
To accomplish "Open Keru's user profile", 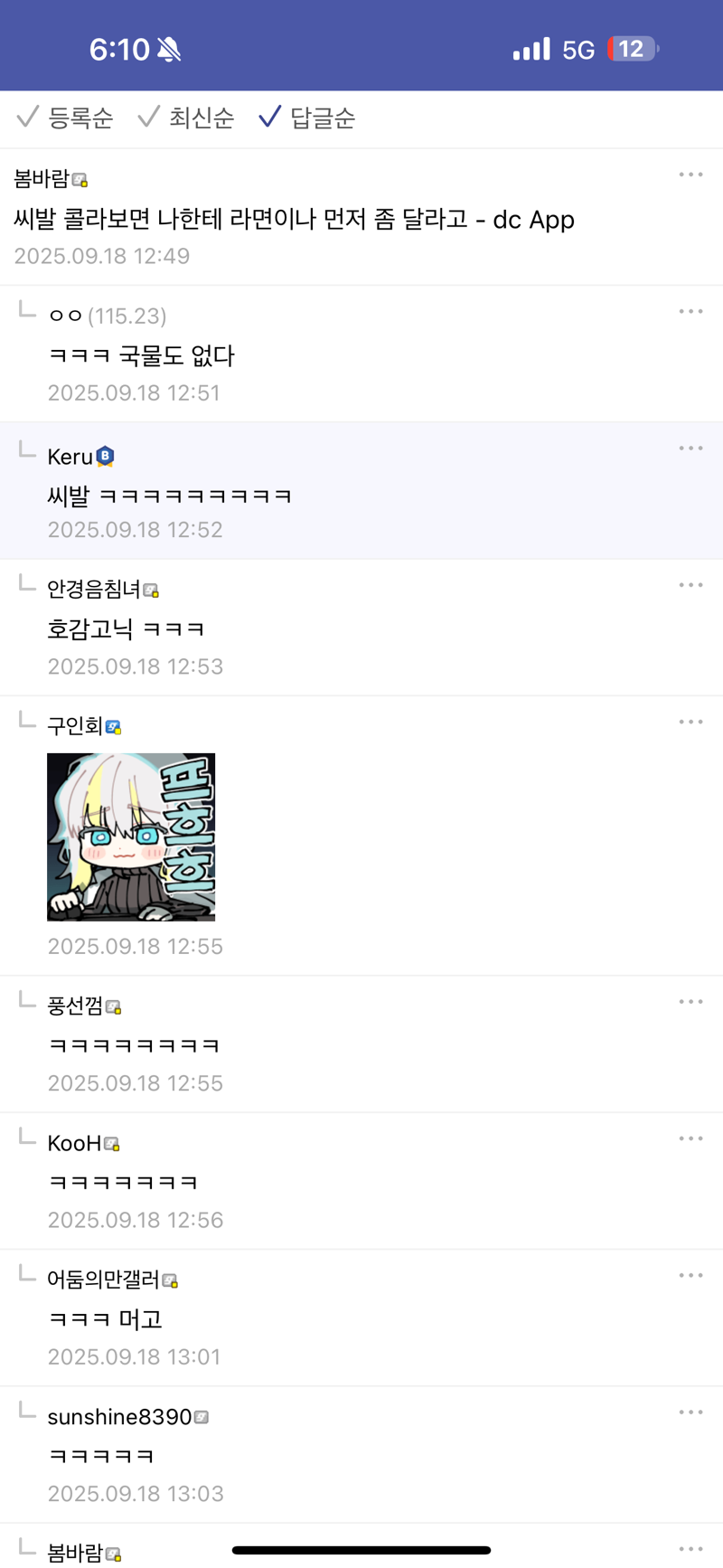I will click(x=70, y=457).
